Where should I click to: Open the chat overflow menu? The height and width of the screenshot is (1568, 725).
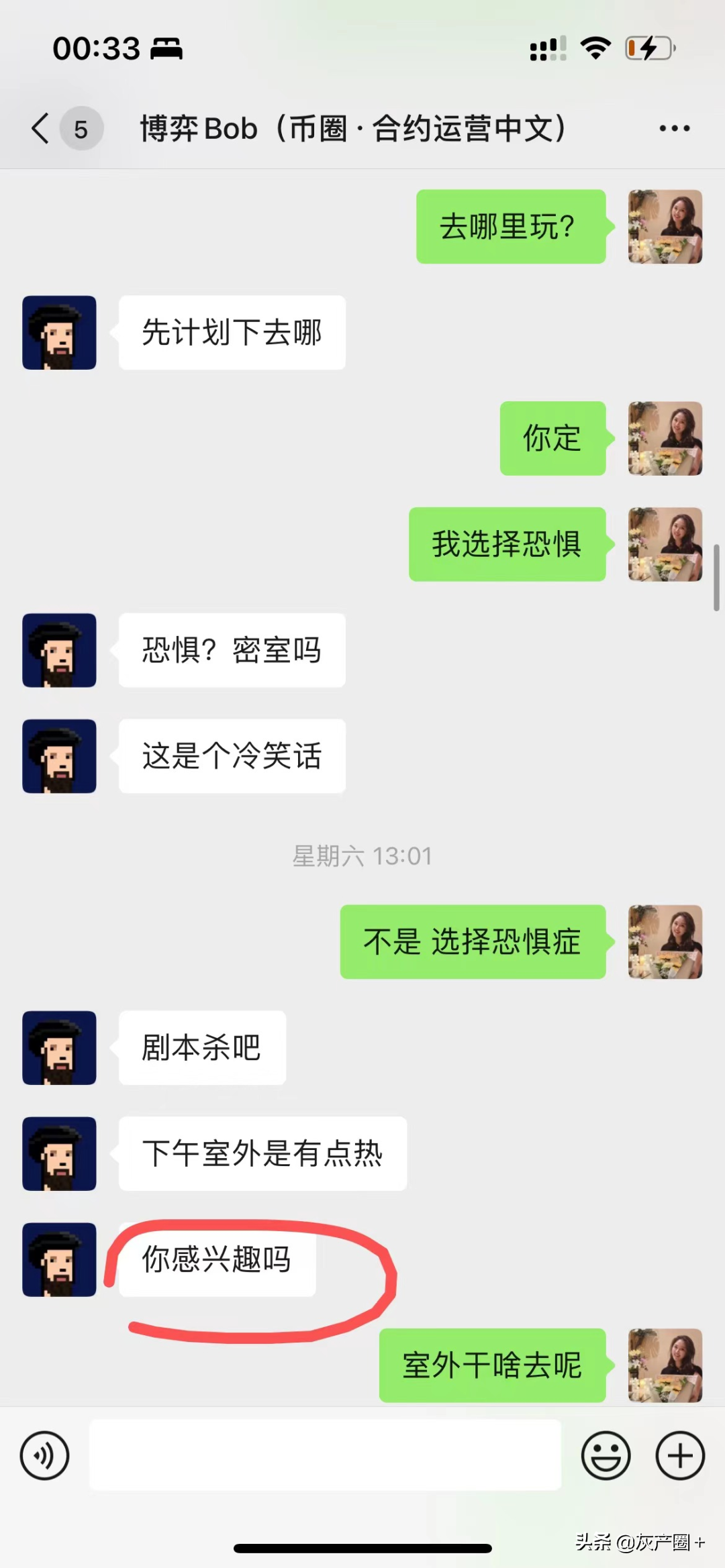coord(674,128)
